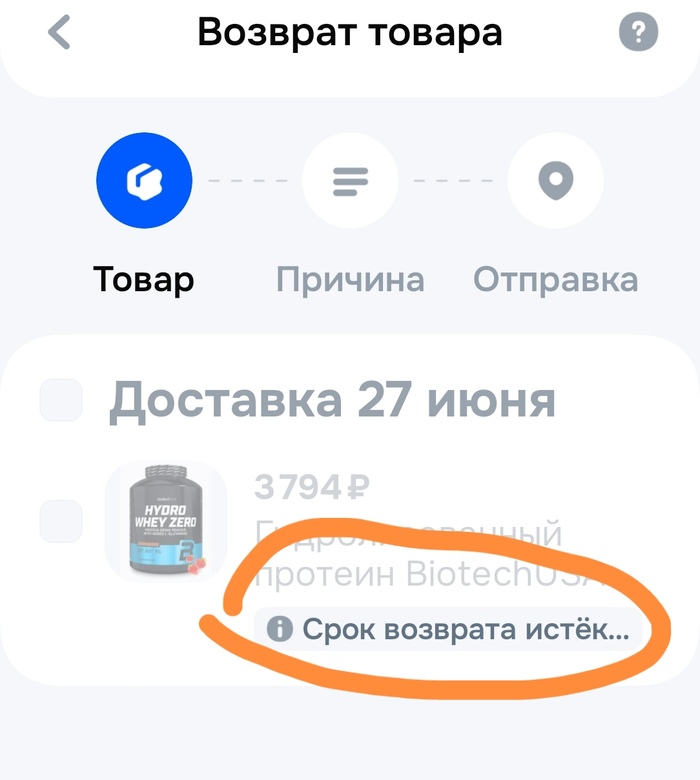The height and width of the screenshot is (780, 700).
Task: Select the Товар step
Action: [143, 181]
